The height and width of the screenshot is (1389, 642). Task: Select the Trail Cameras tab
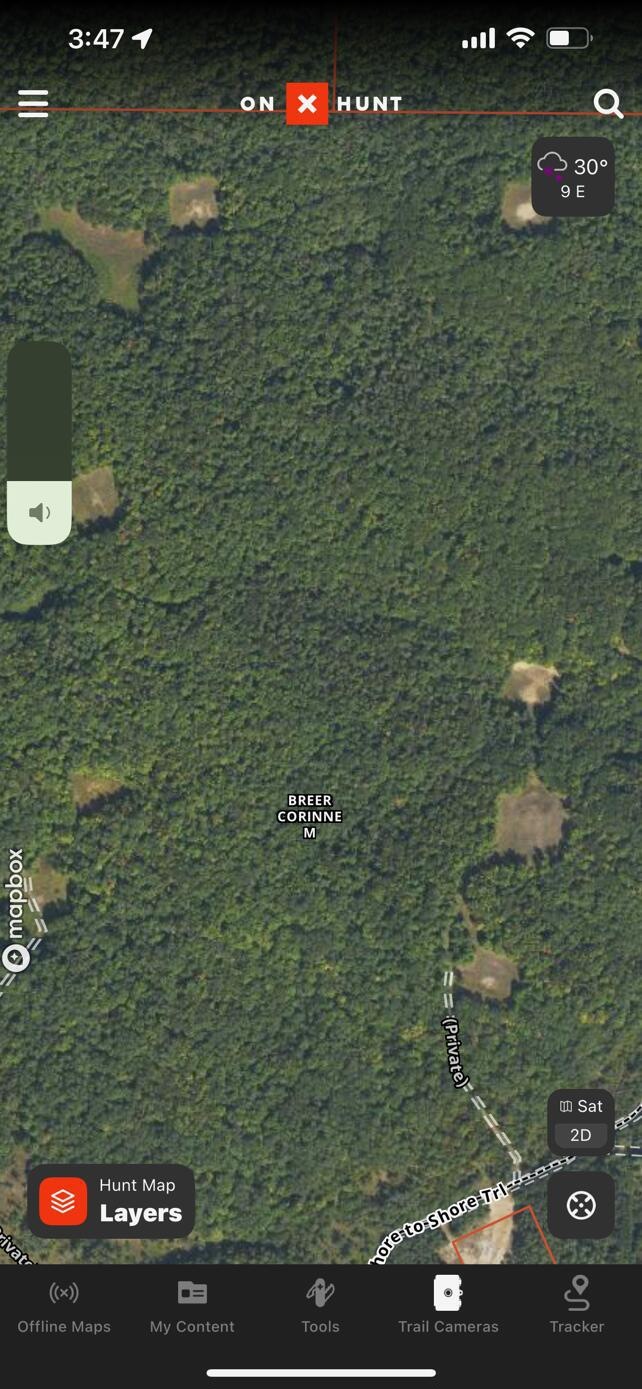(x=448, y=1306)
